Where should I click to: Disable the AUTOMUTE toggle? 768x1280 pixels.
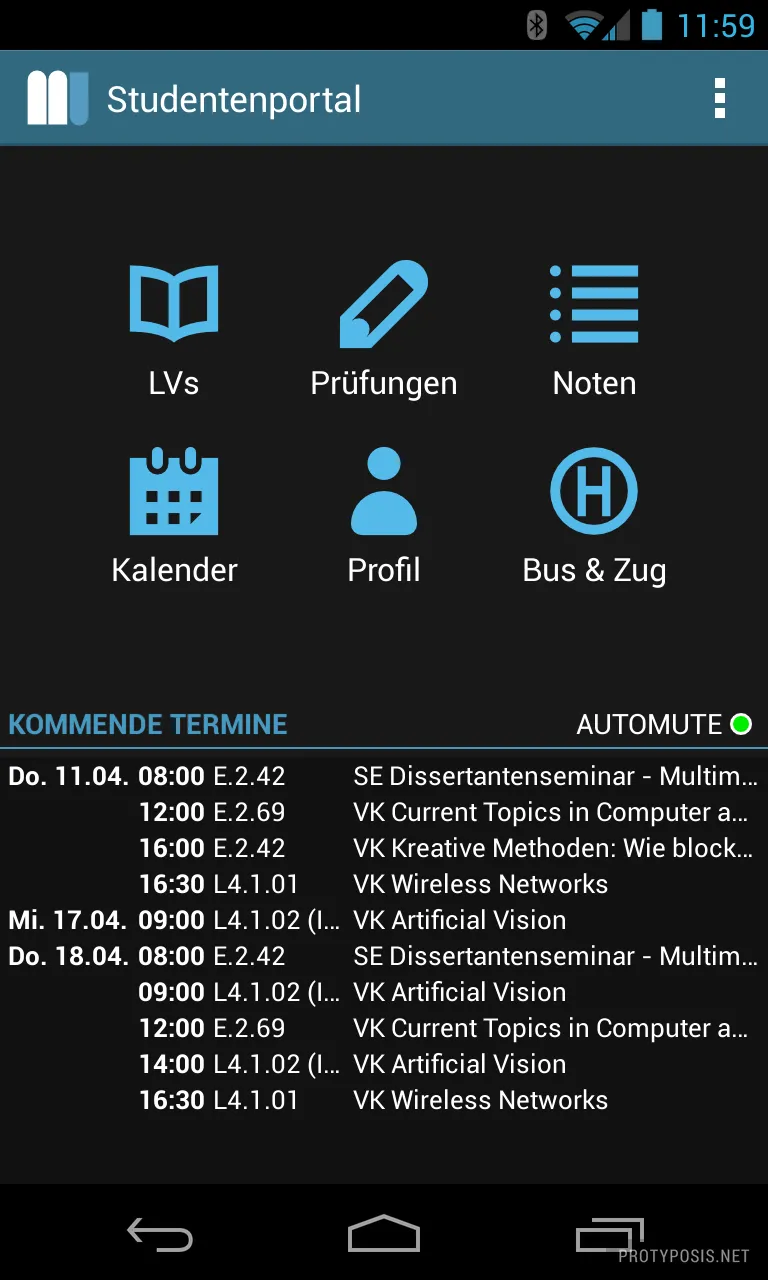(741, 724)
